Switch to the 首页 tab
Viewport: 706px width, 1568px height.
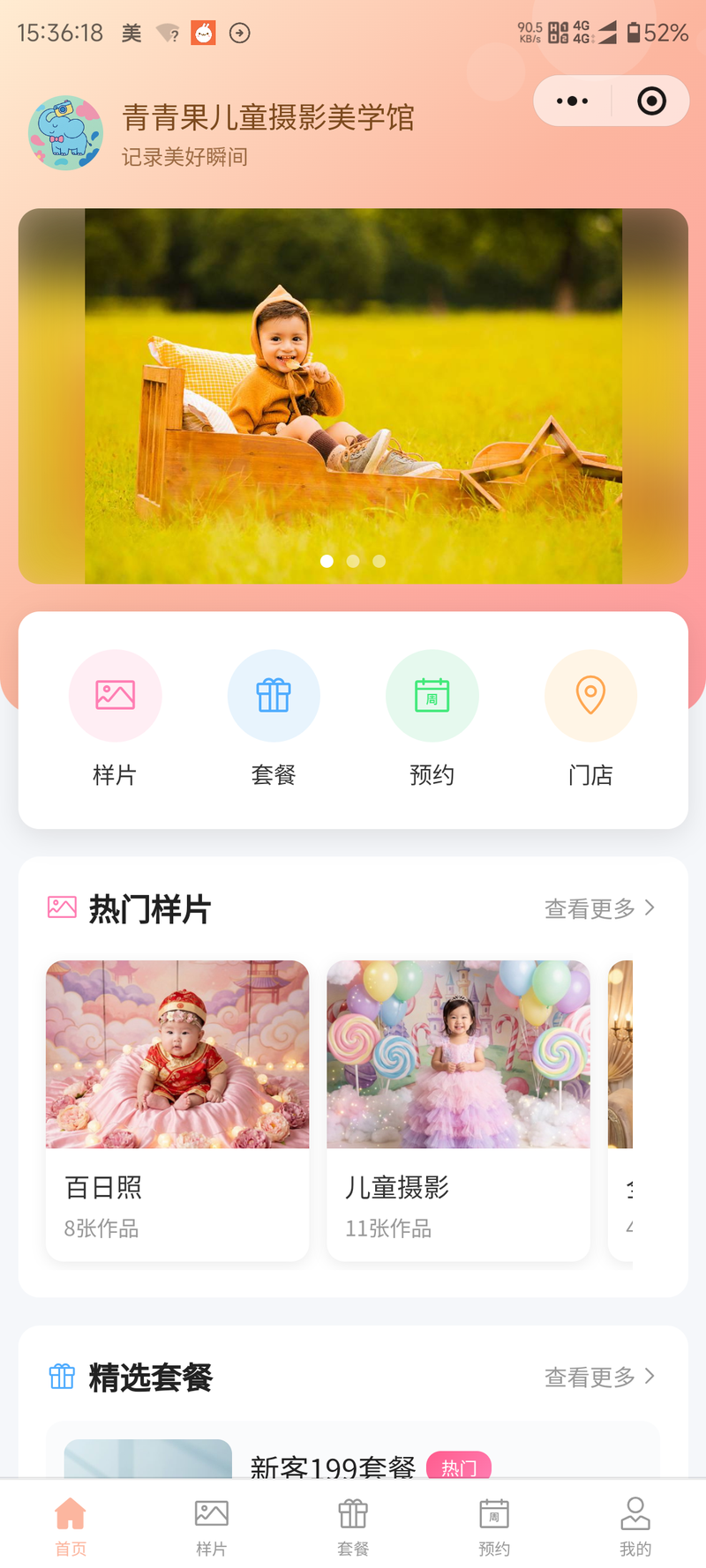point(71,1526)
